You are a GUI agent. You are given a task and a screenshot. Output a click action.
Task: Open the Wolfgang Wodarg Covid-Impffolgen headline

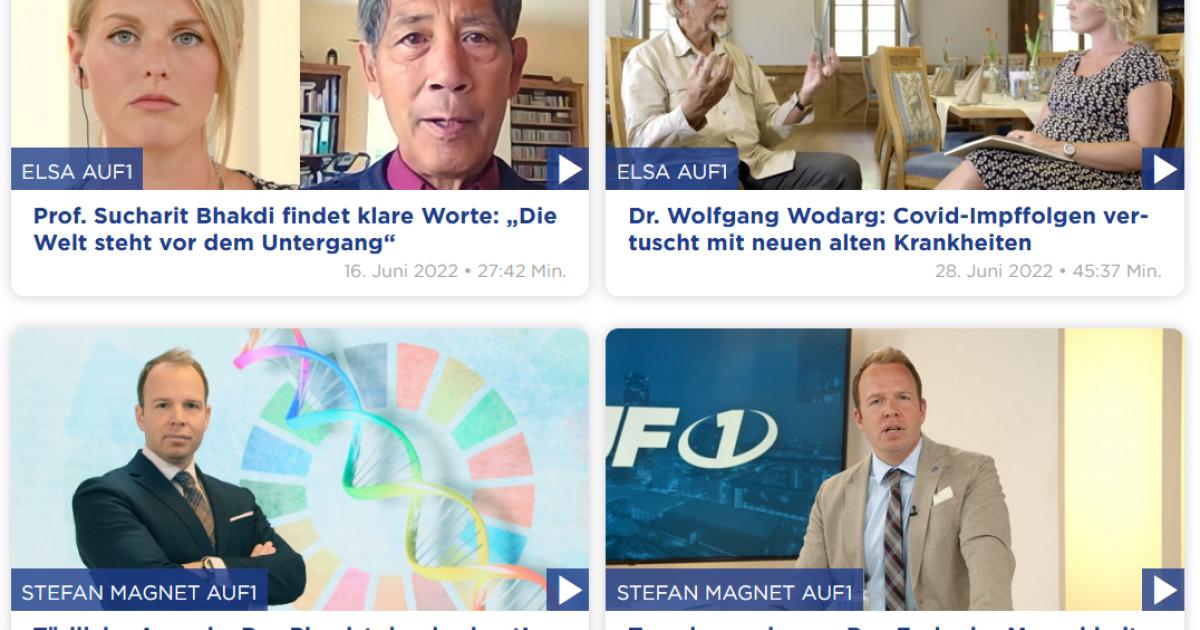[888, 229]
